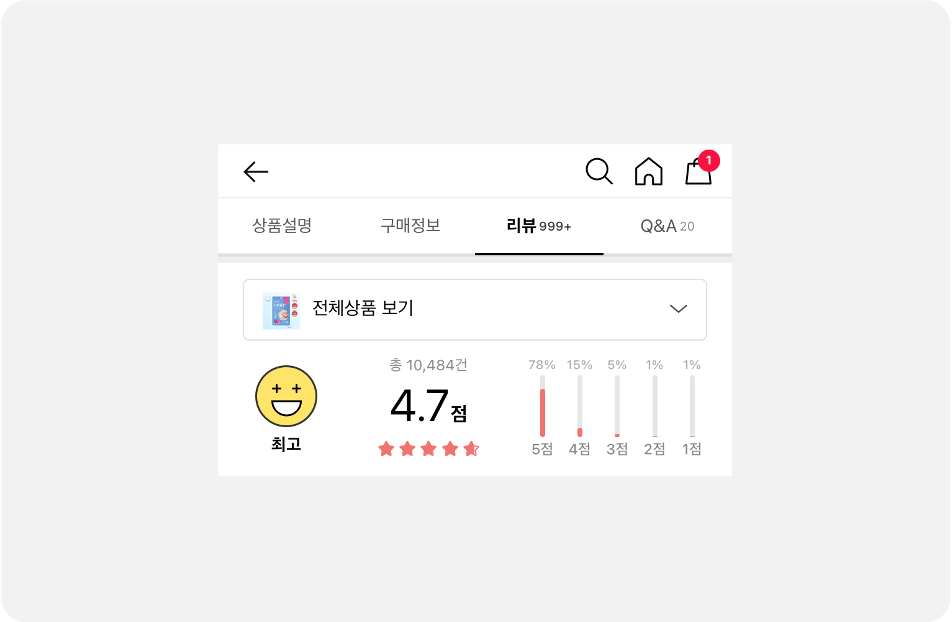Switch to the Q&A 20 tab
The width and height of the screenshot is (952, 622).
667,226
